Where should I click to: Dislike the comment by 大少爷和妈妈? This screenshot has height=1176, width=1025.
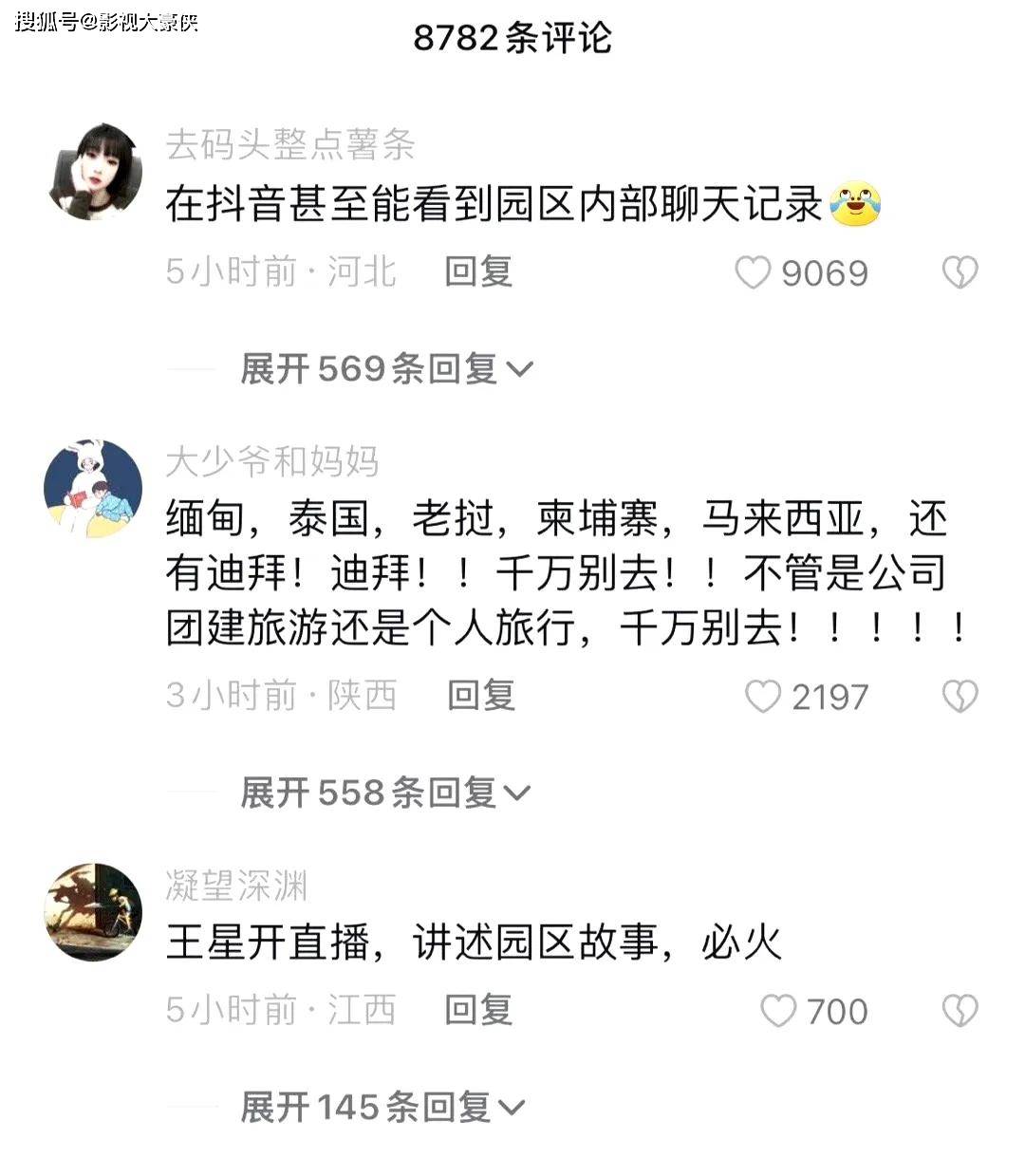point(960,697)
